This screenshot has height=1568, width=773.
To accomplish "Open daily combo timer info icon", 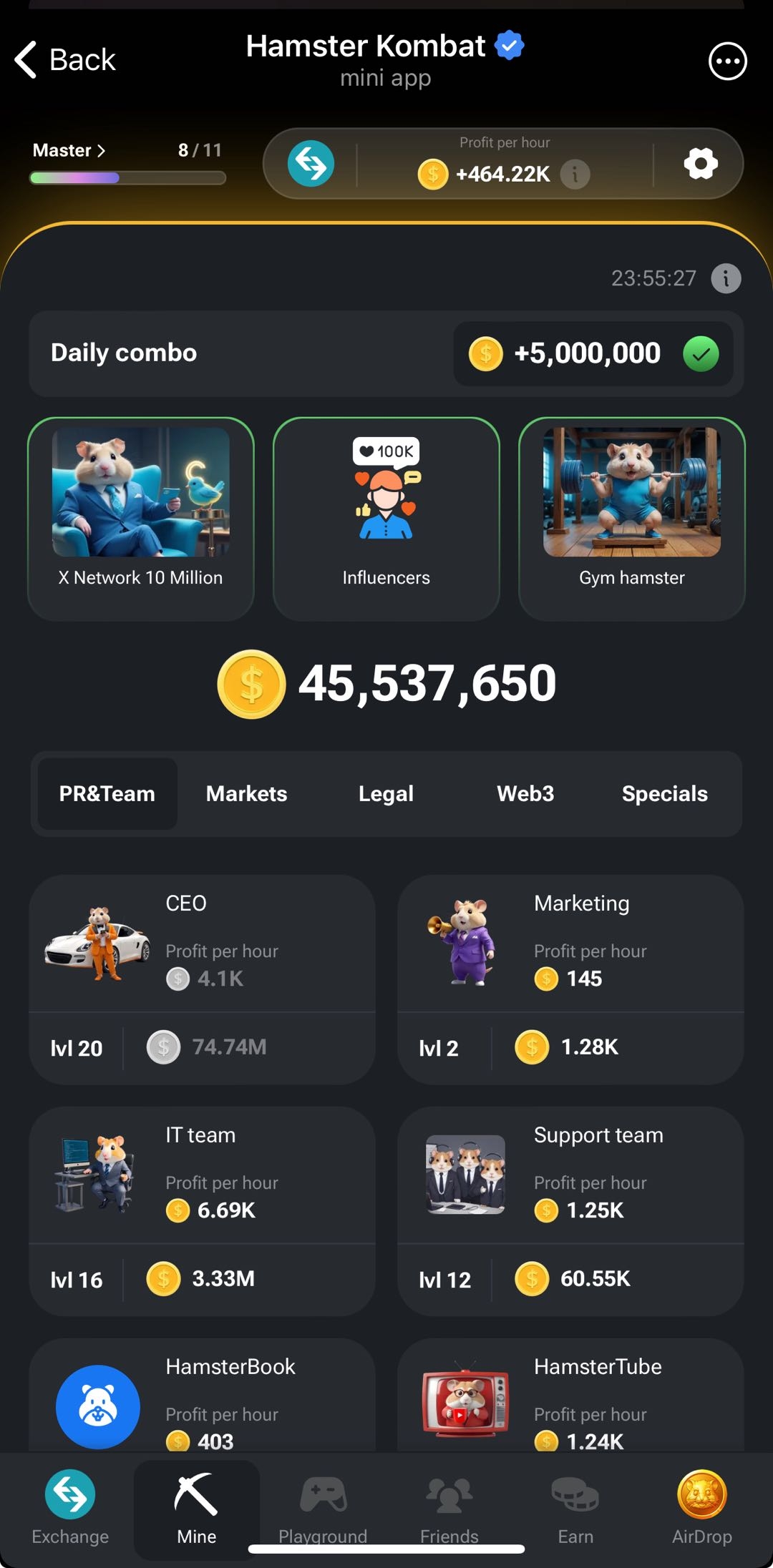I will point(726,278).
